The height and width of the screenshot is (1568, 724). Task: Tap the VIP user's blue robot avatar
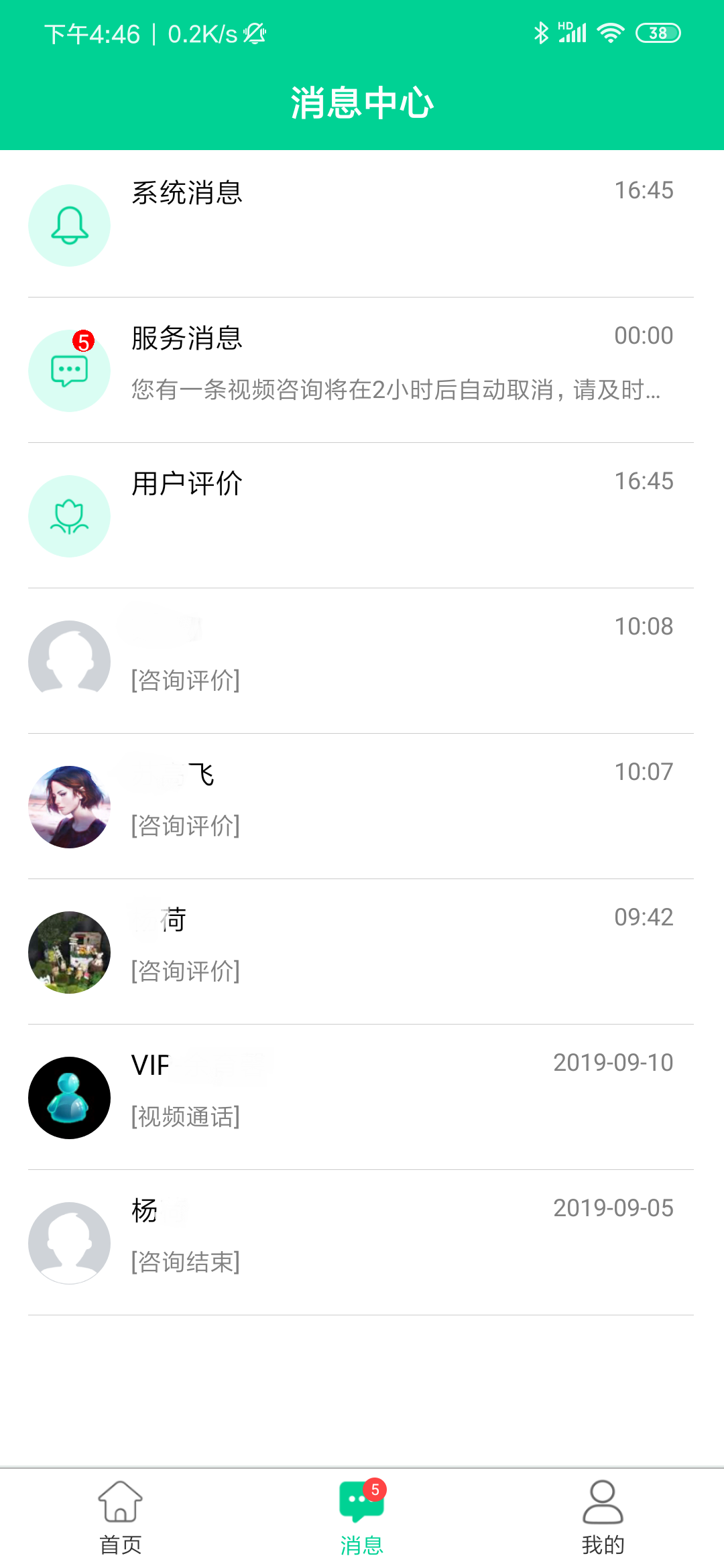[x=69, y=1098]
